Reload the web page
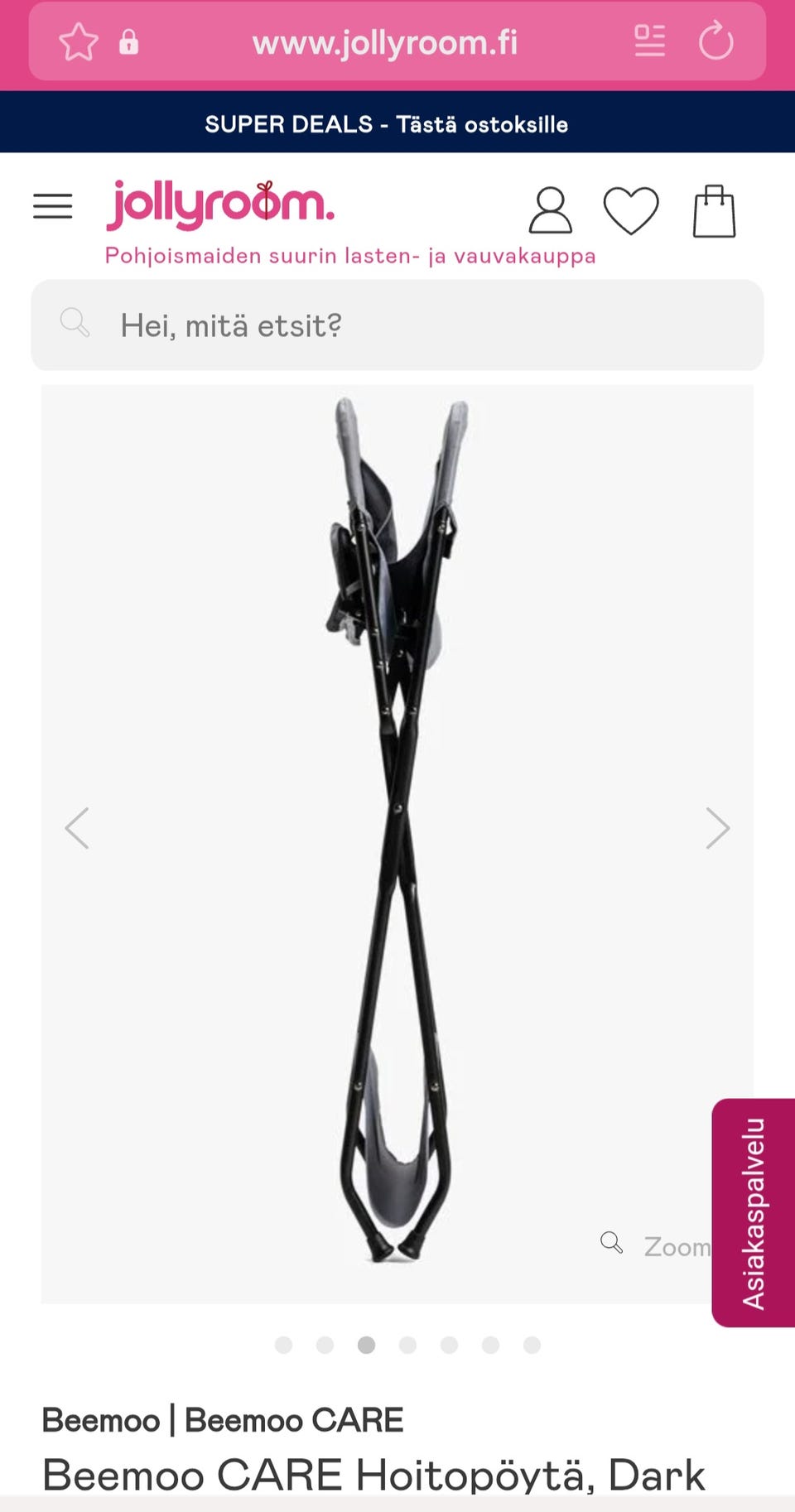 (715, 41)
